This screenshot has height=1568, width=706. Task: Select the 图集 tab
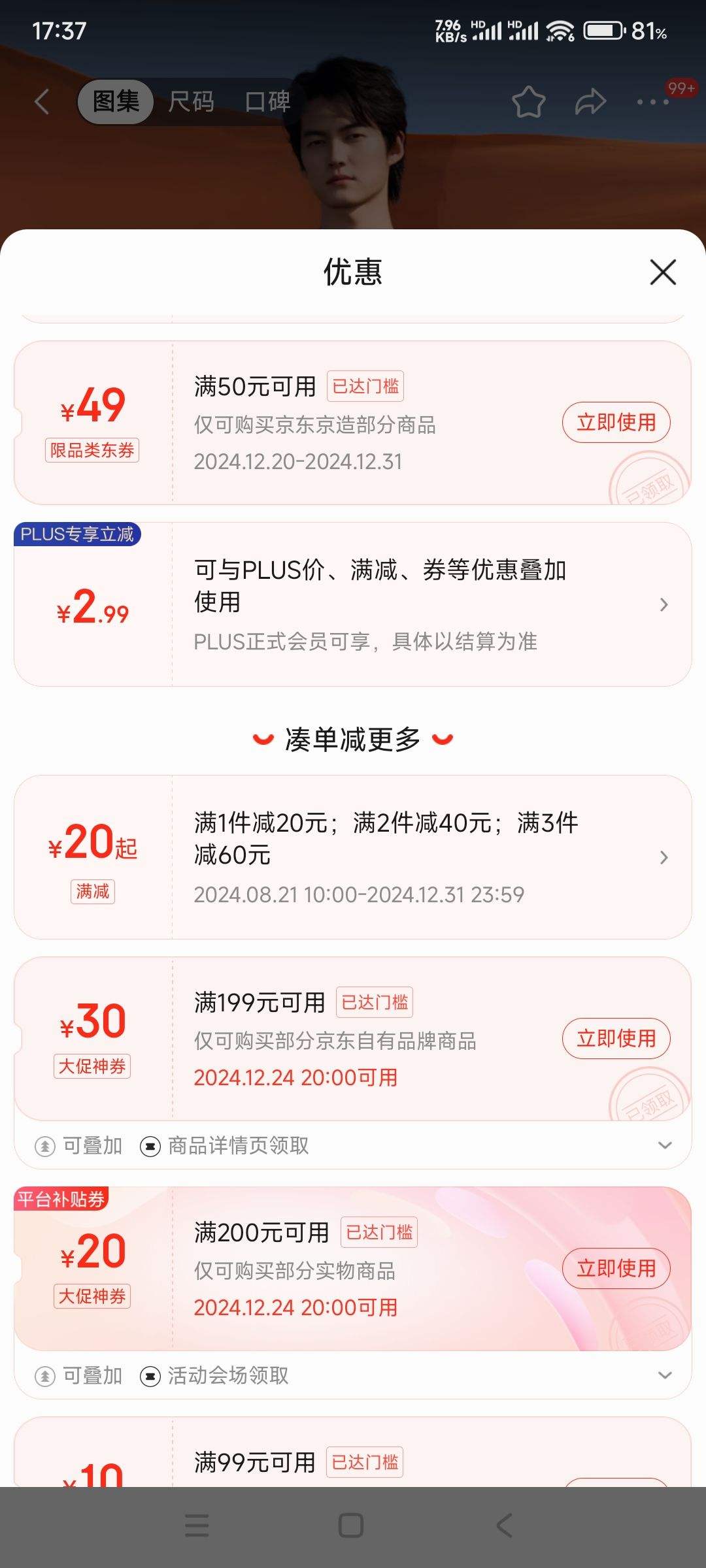click(x=114, y=102)
